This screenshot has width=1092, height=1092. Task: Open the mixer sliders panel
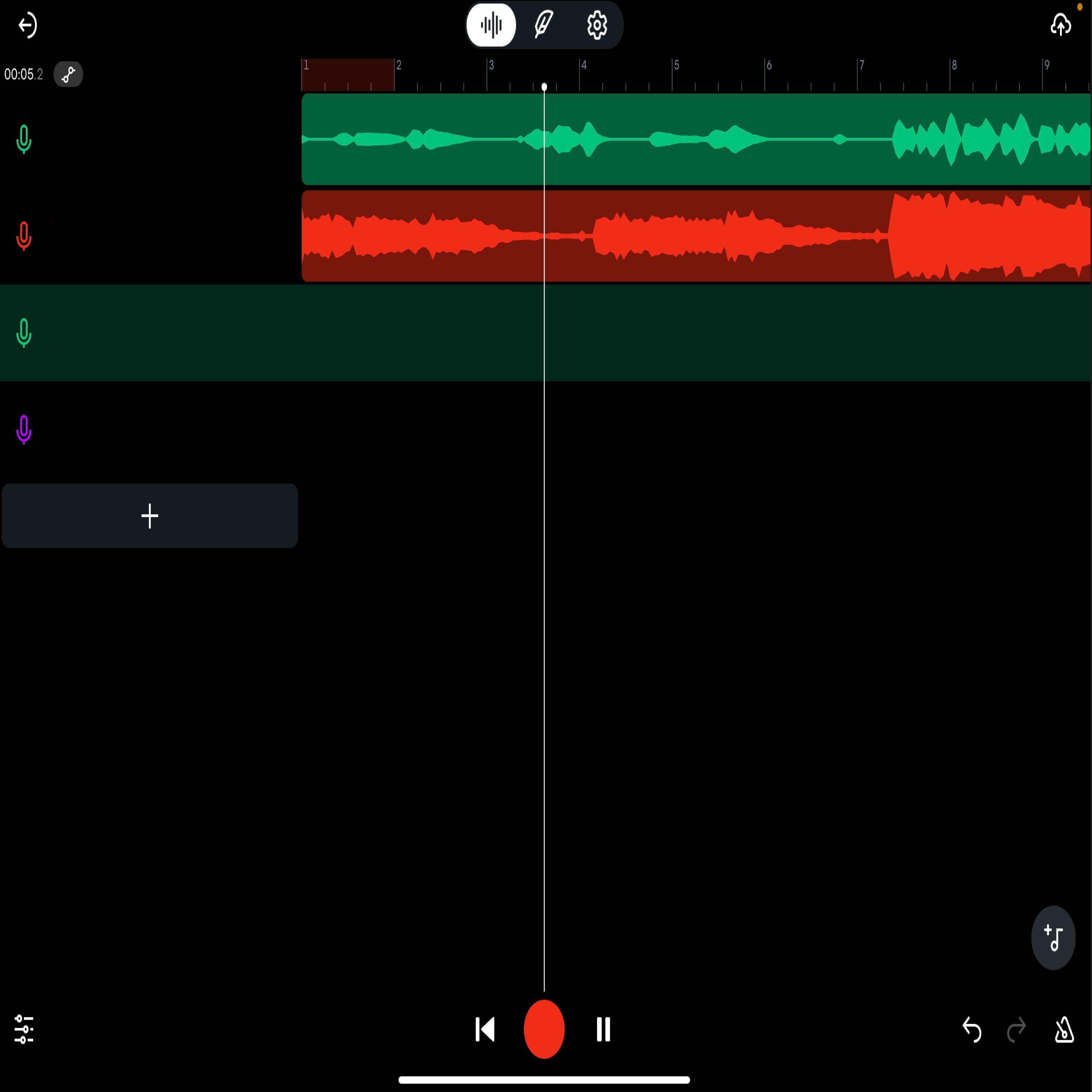[24, 1029]
